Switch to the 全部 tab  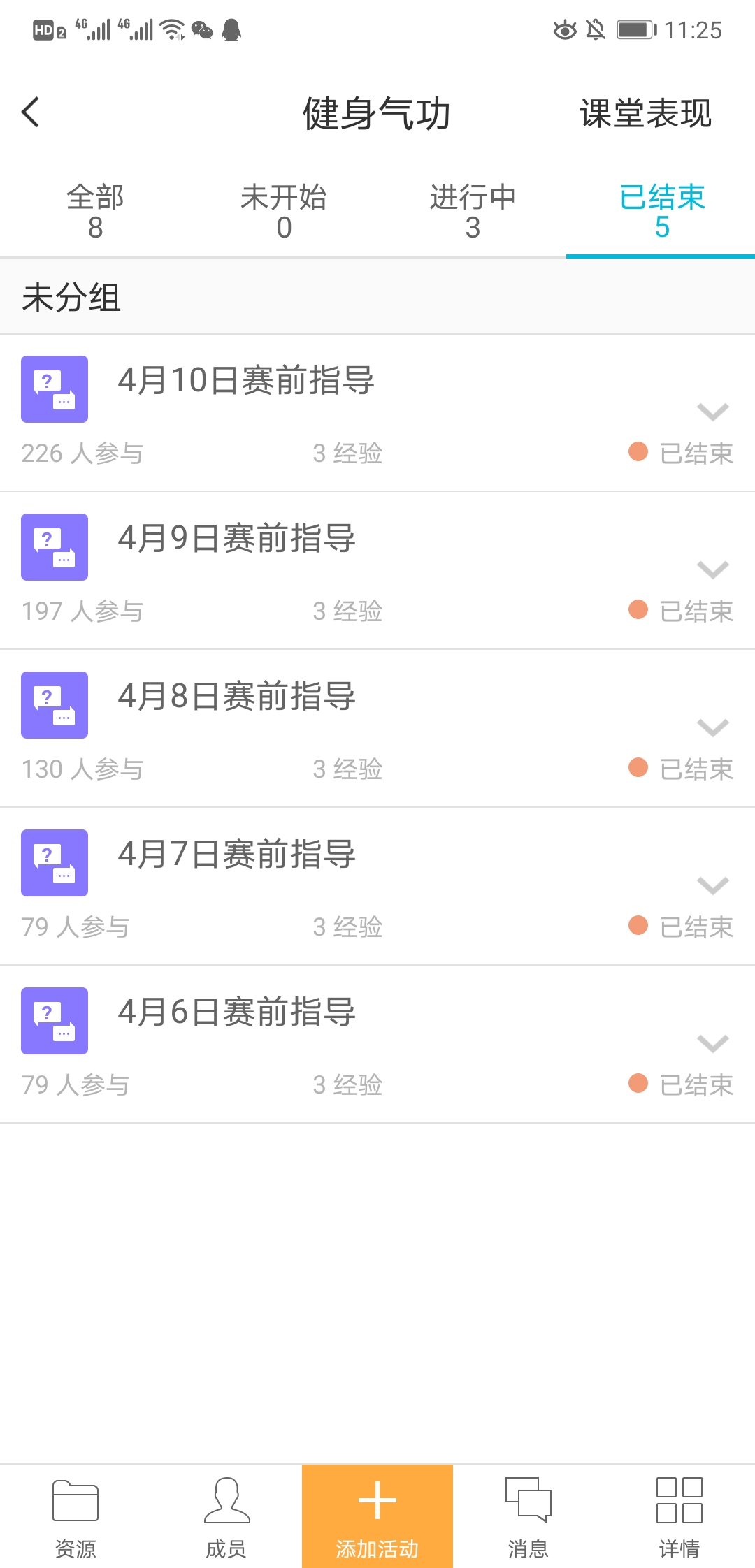click(x=95, y=212)
